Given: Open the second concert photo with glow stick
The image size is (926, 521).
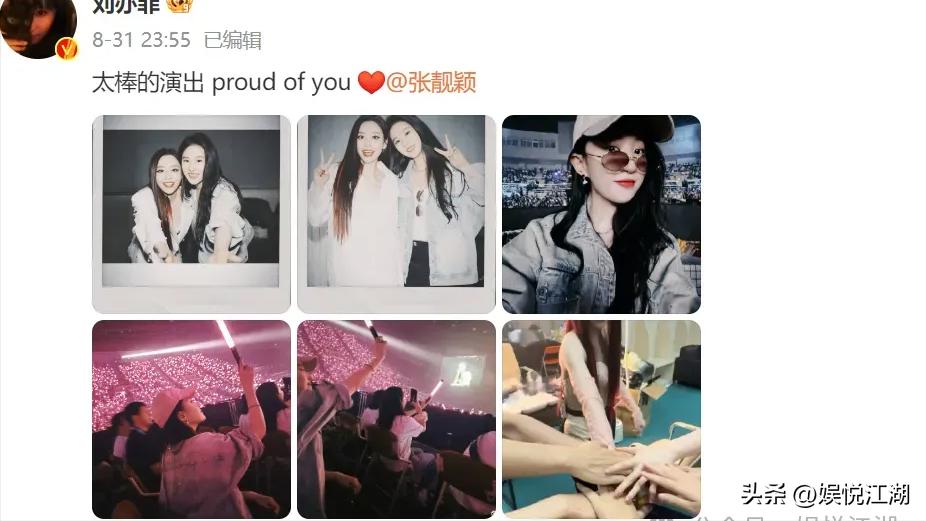Looking at the screenshot, I should click(x=396, y=418).
